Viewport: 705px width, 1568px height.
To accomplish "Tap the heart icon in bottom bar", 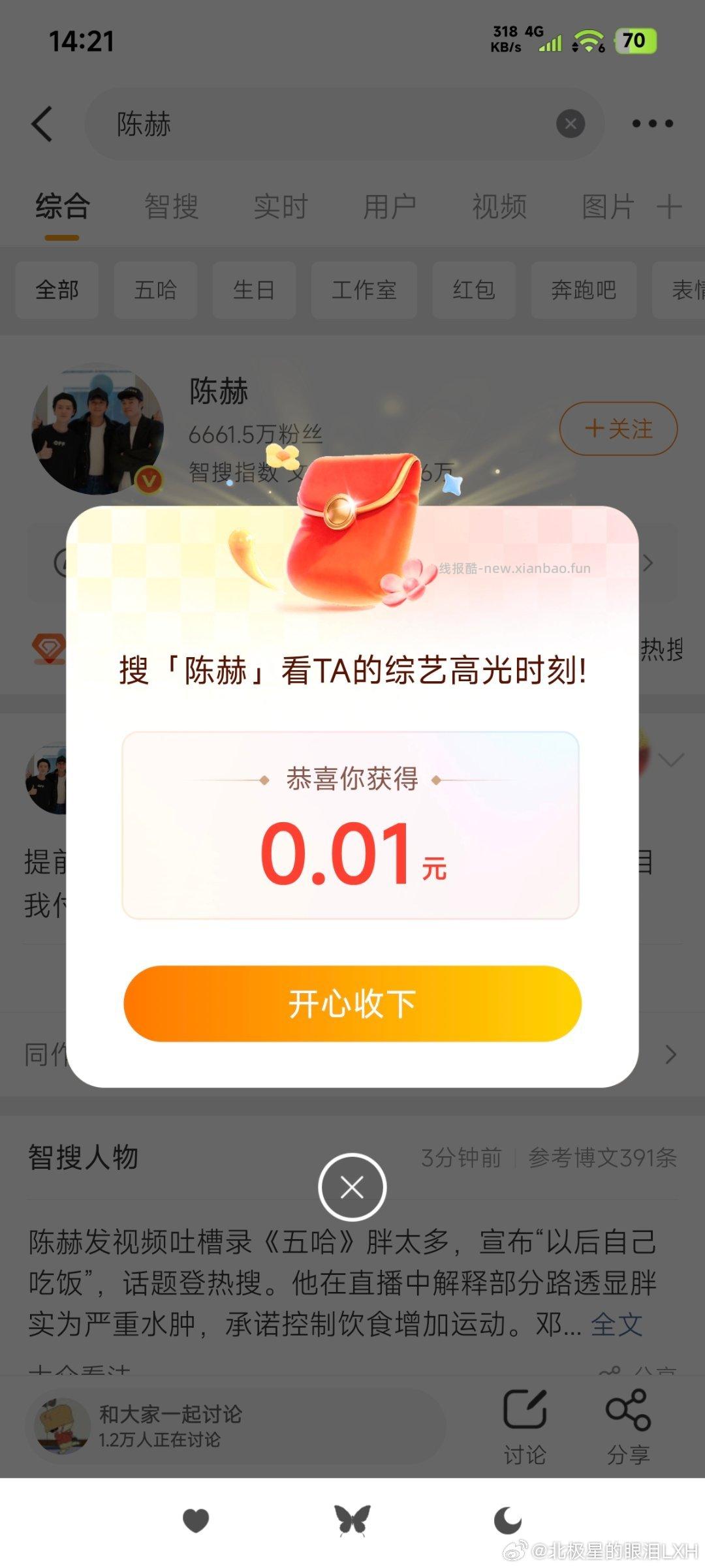I will tap(196, 1520).
